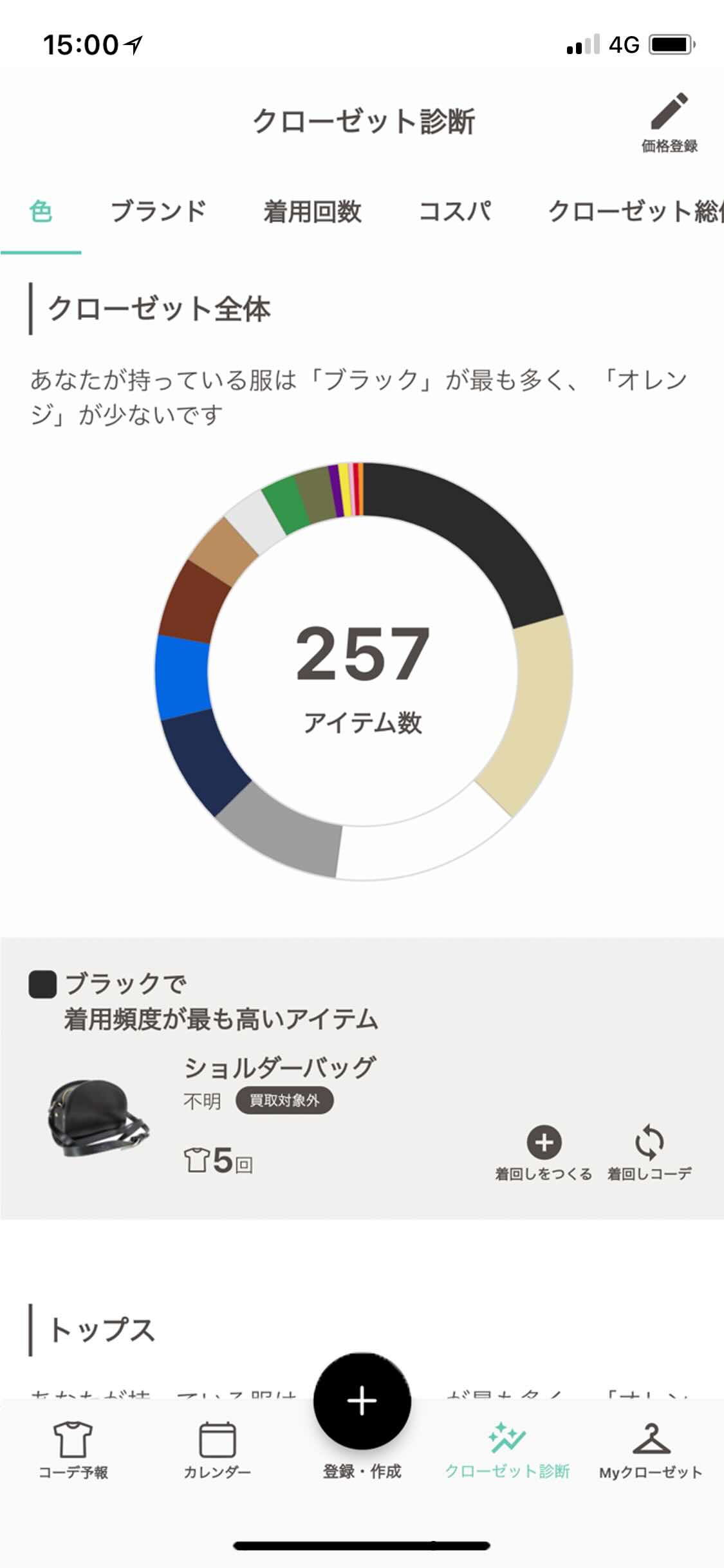The height and width of the screenshot is (1568, 724).
Task: Switch to the 着用回数 tab
Action: [315, 210]
